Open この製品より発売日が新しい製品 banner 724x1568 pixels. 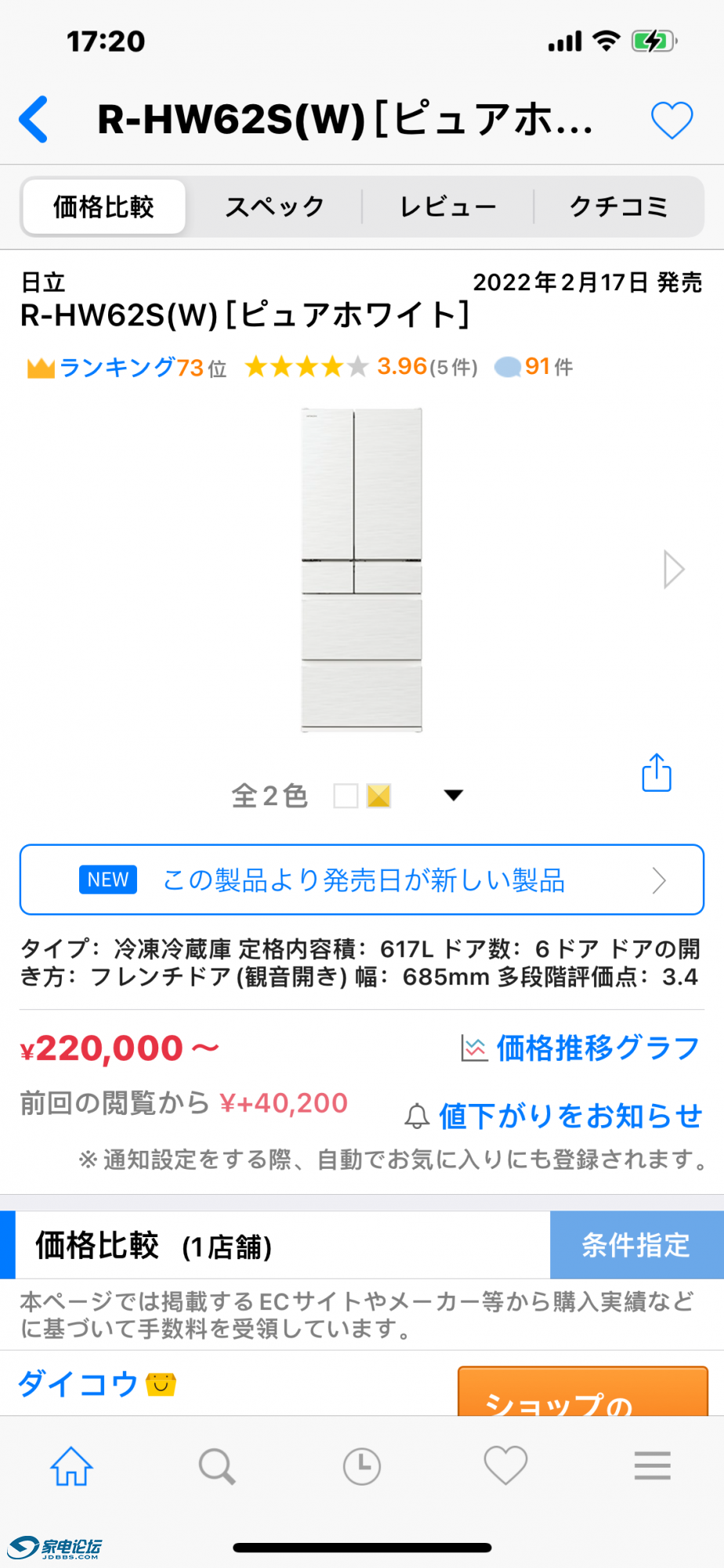point(362,880)
